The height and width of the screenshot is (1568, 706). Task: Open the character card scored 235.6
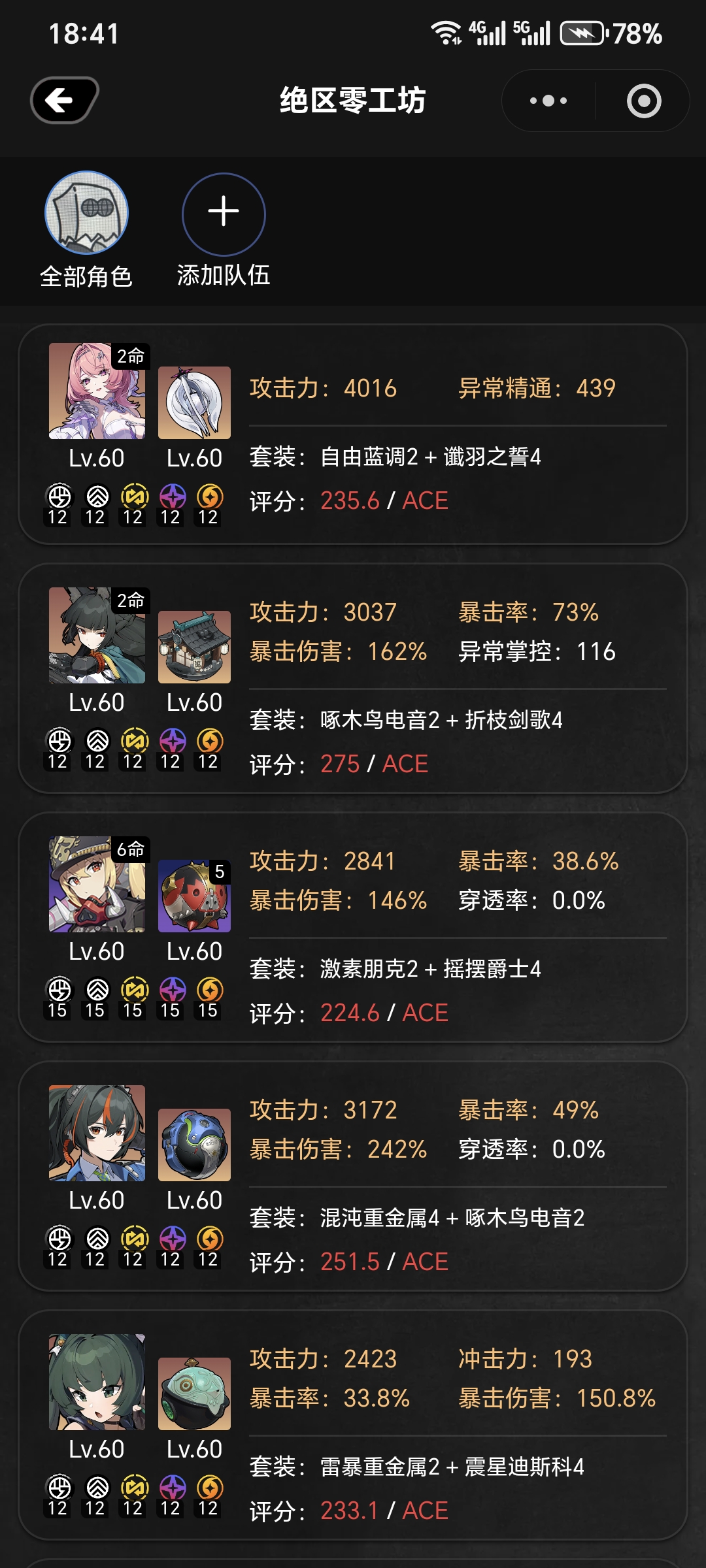pos(353,434)
